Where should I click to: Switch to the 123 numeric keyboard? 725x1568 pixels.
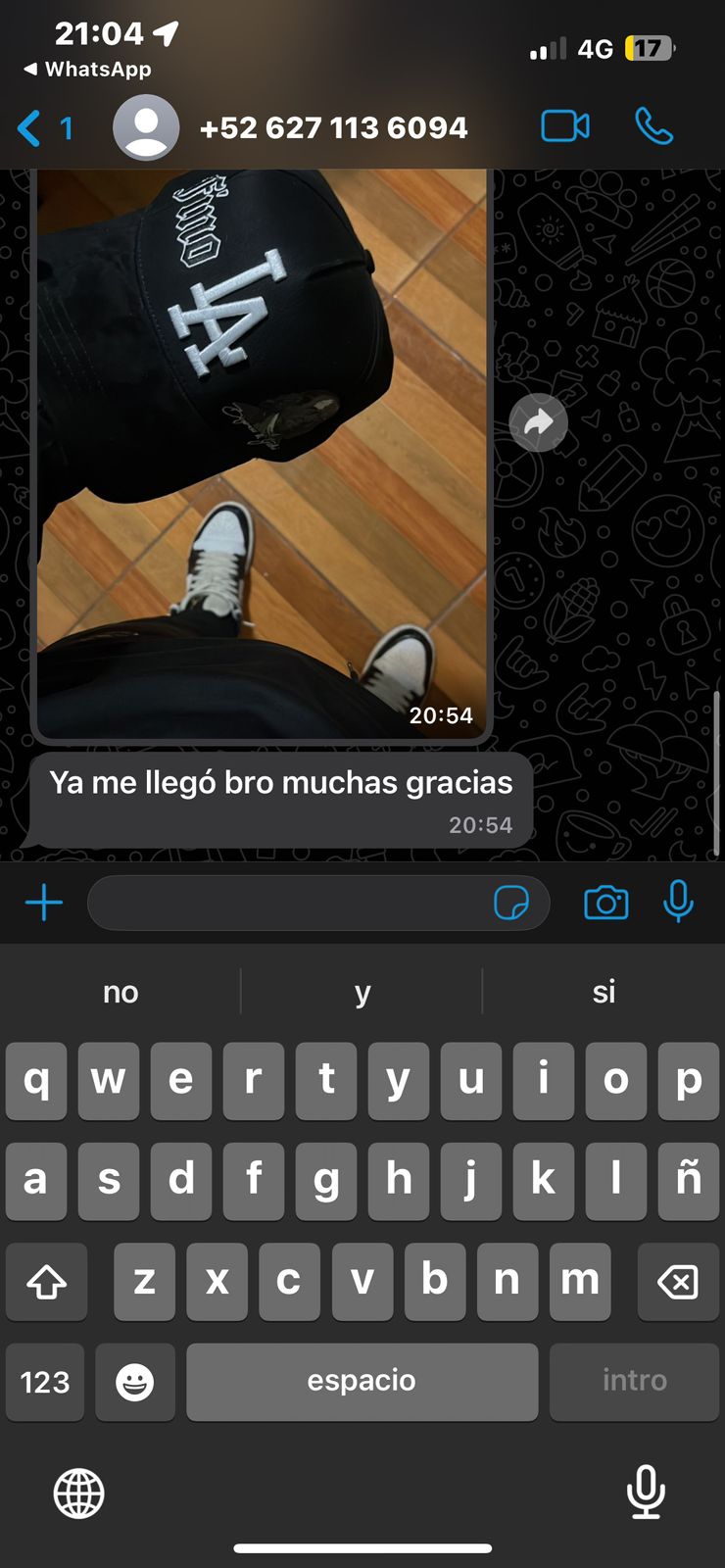[45, 1382]
